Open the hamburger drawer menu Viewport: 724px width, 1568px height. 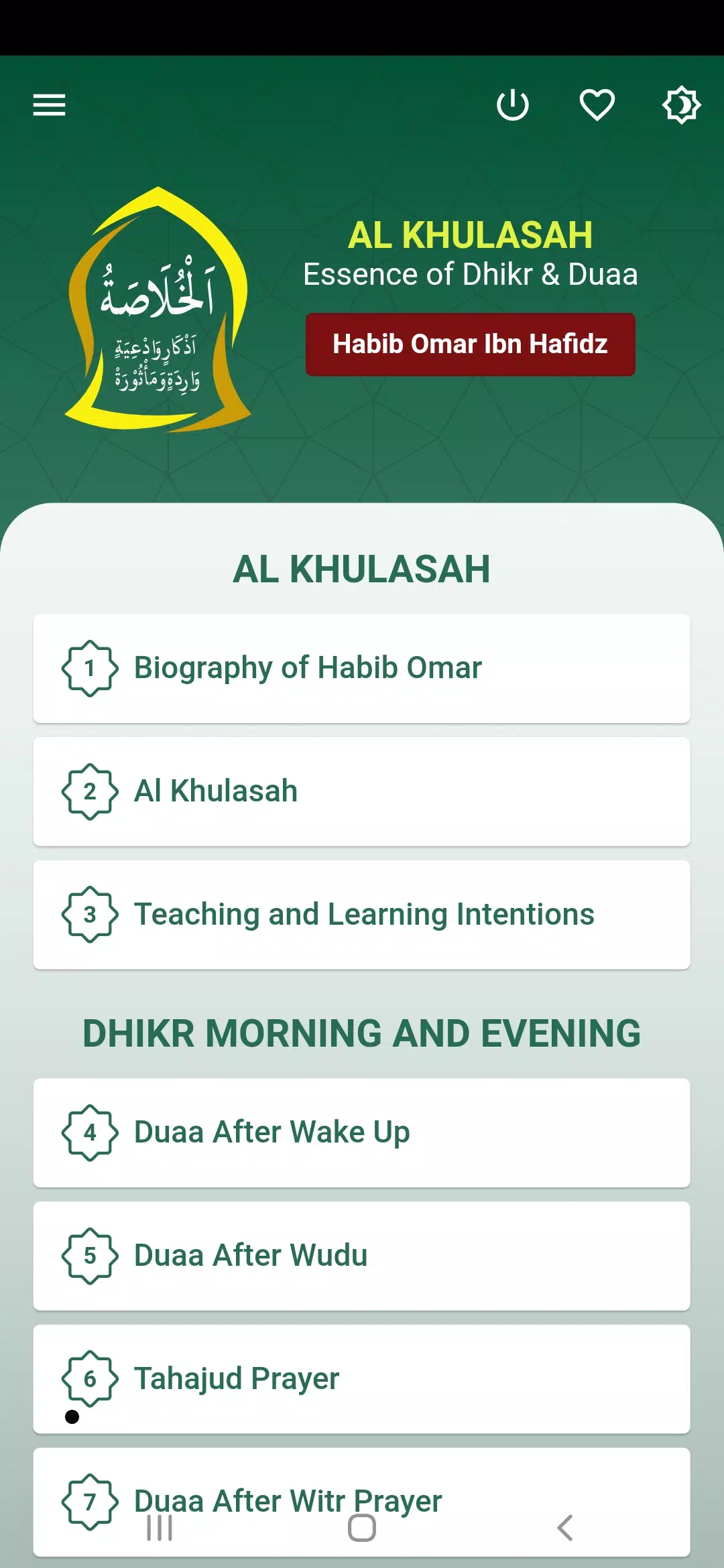pos(49,105)
